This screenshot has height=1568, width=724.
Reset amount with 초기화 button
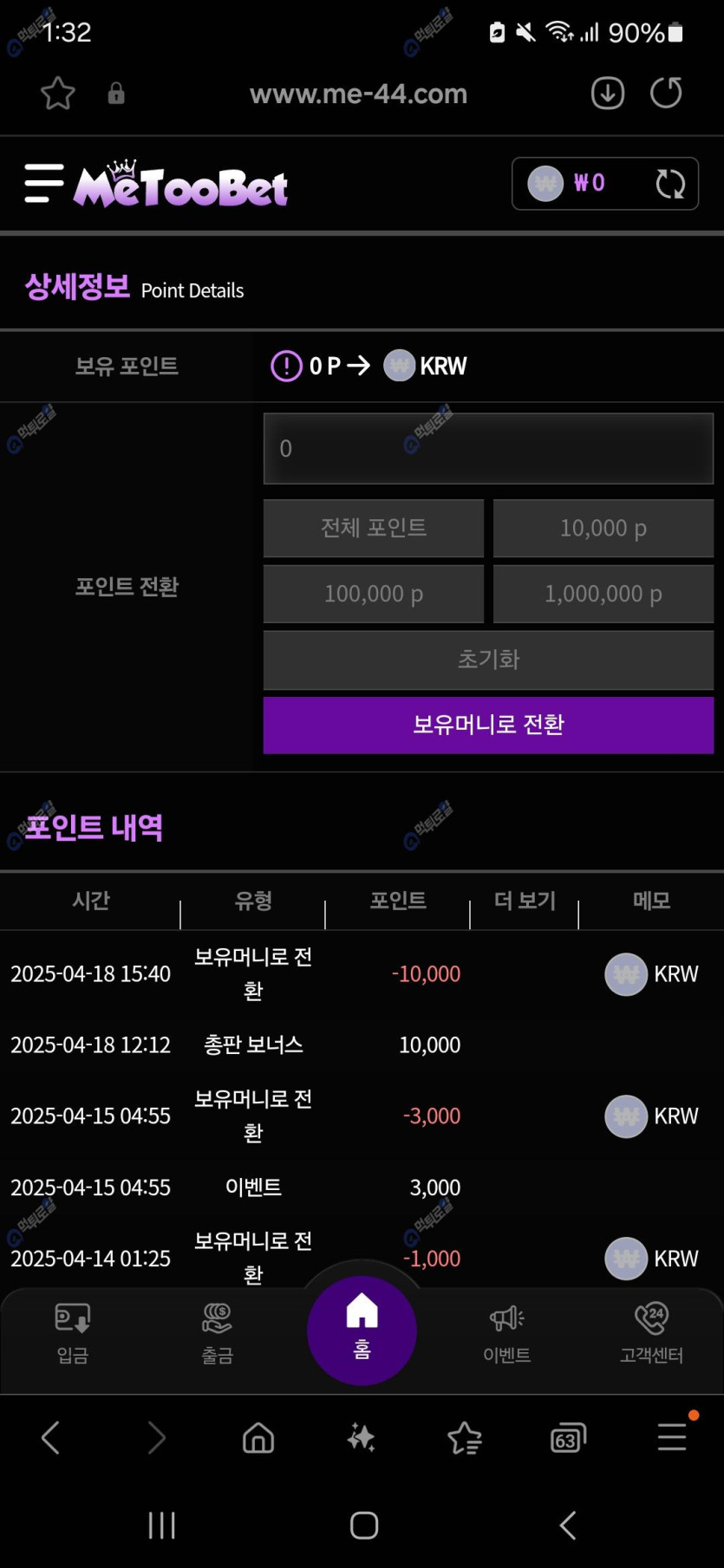pos(488,660)
